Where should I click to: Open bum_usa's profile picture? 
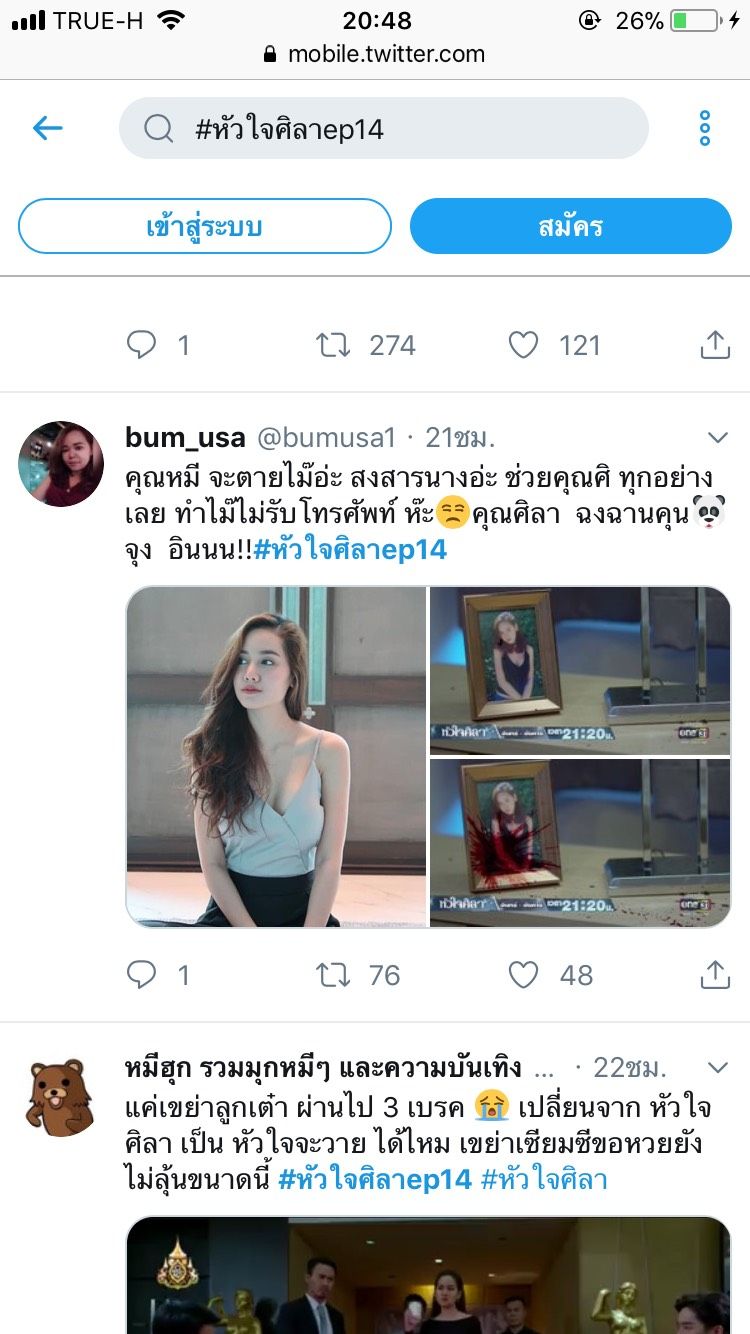[61, 464]
